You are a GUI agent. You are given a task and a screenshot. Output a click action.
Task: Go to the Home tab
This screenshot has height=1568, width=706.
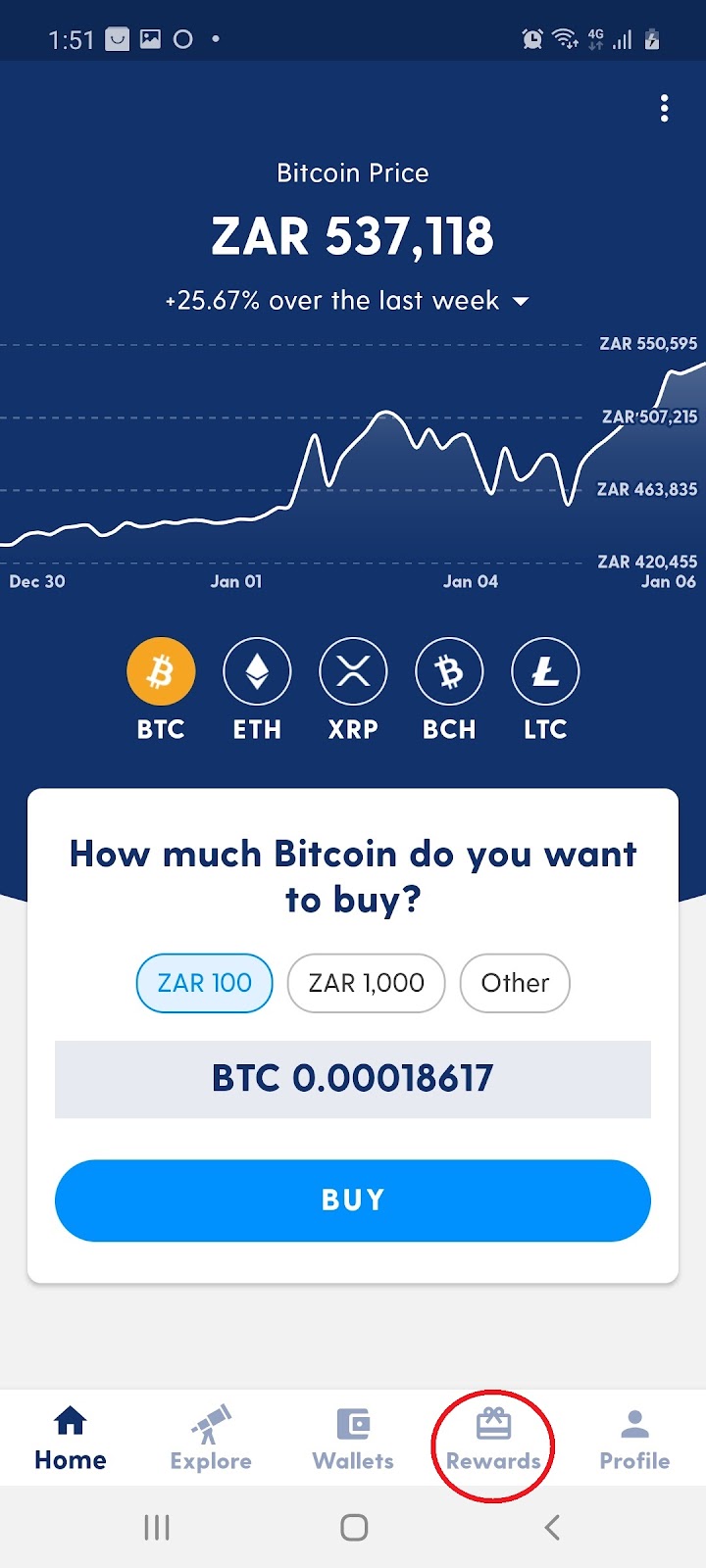pos(71,1439)
